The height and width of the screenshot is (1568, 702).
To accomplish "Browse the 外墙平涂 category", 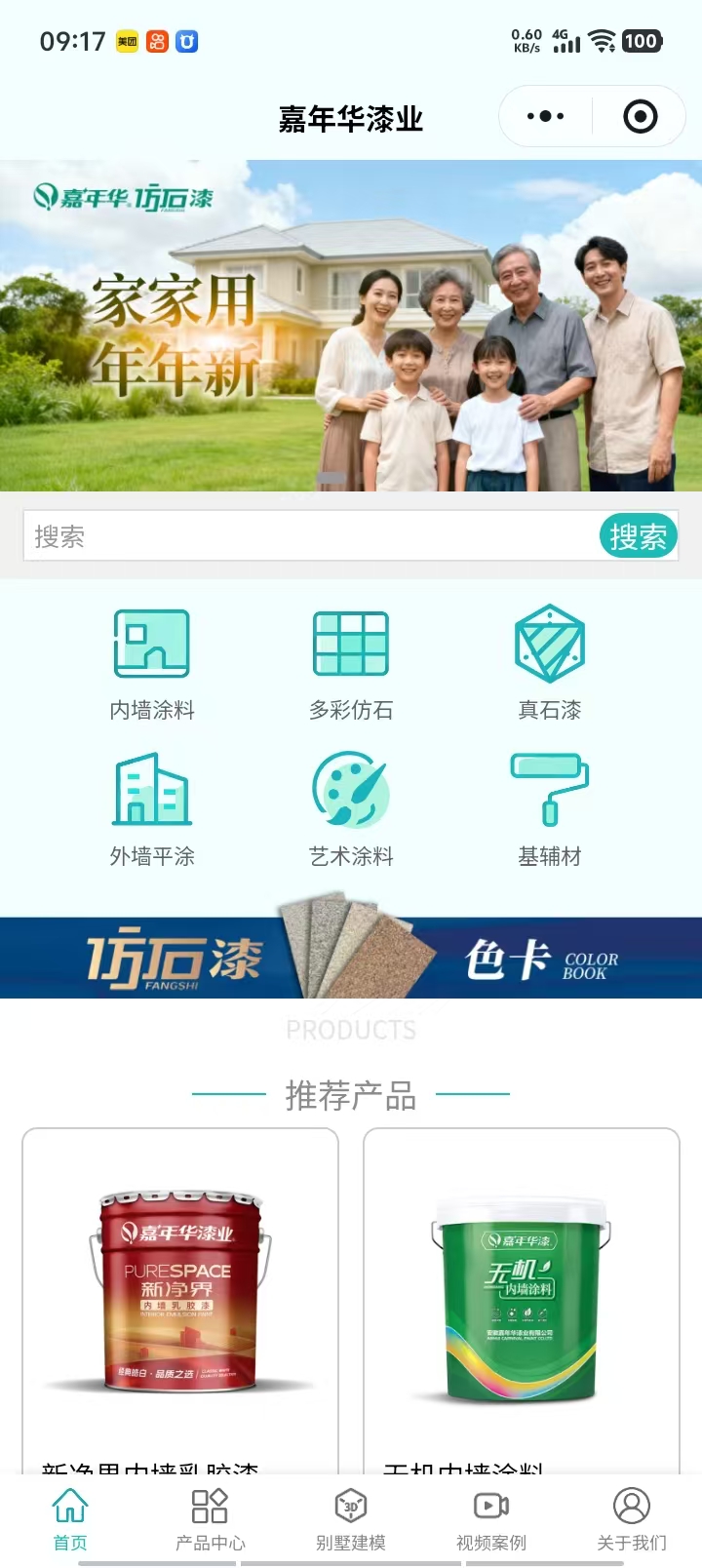I will 152,809.
